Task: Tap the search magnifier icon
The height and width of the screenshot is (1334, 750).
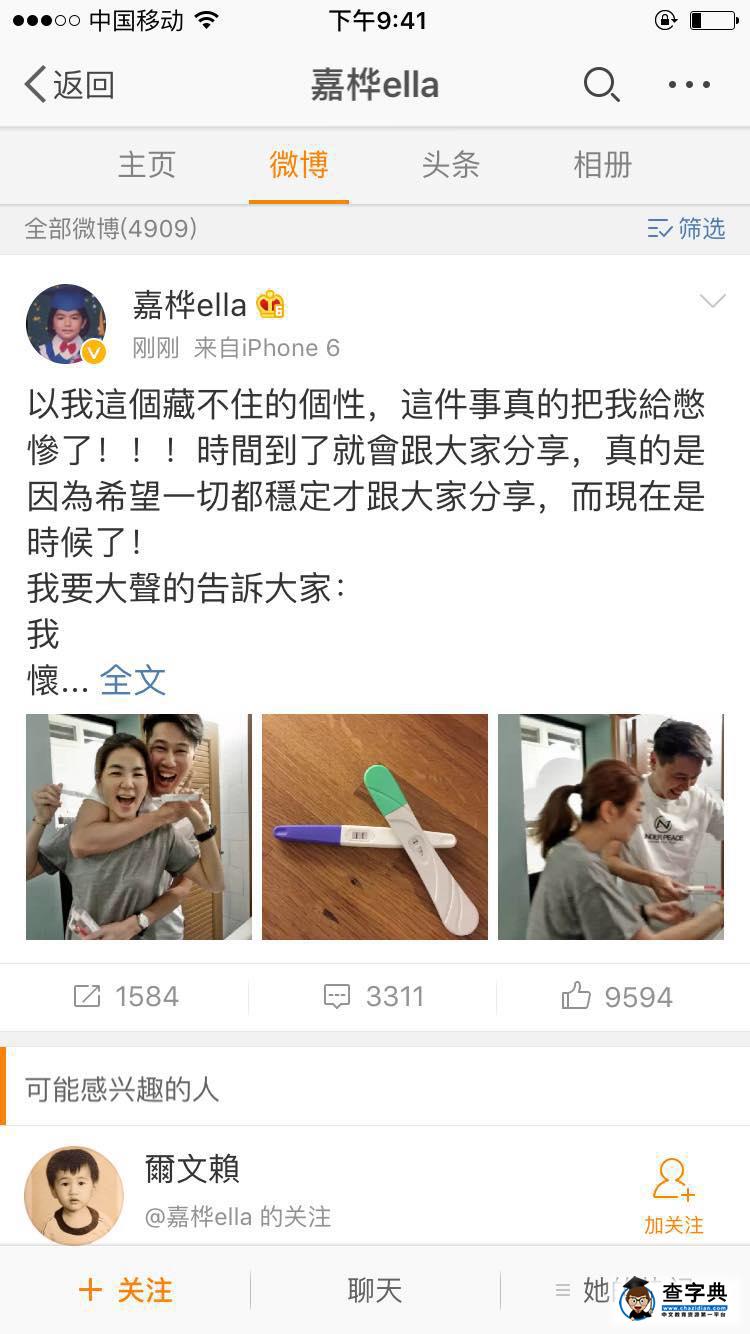Action: pyautogui.click(x=601, y=85)
